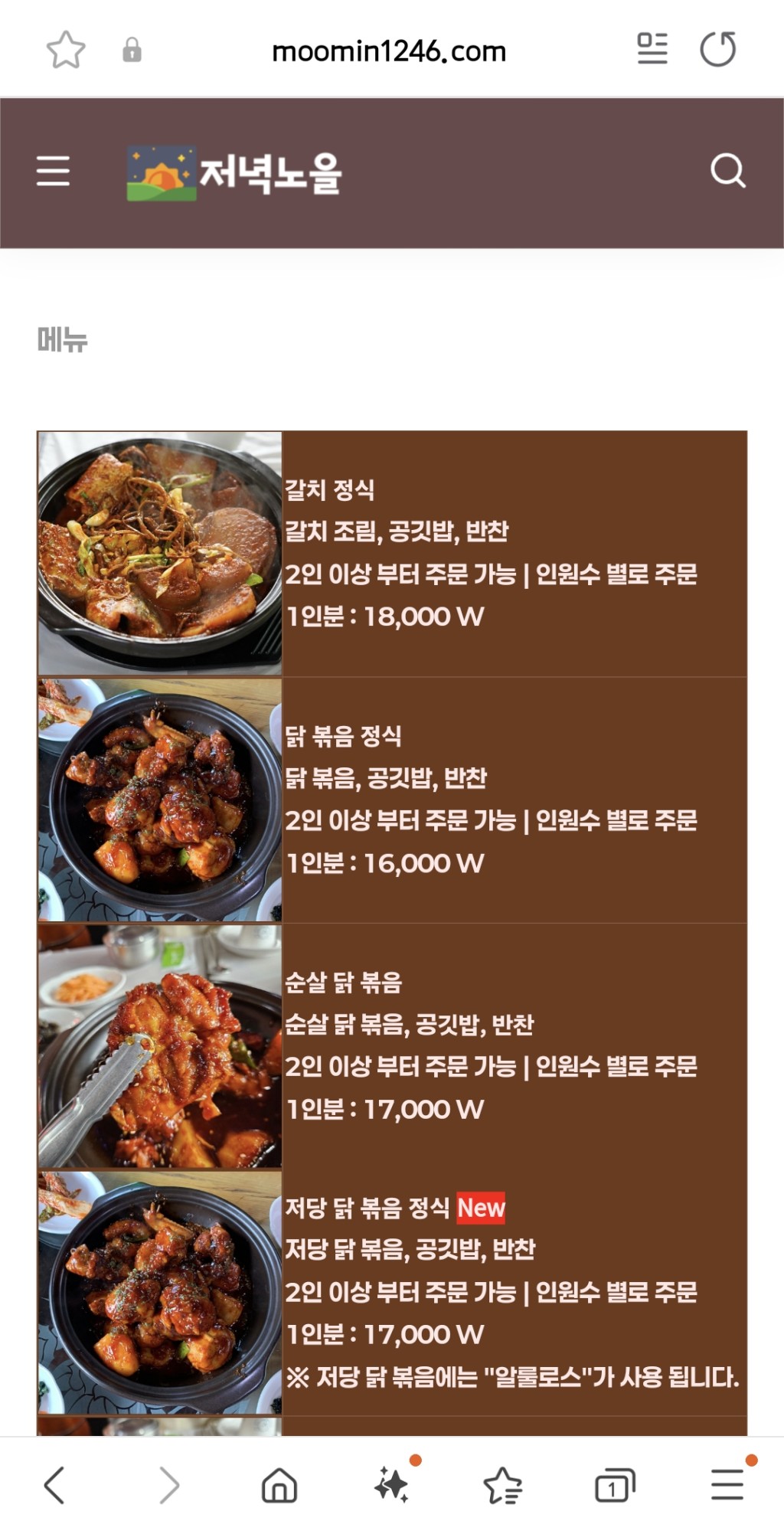Open the site search magnifier
This screenshot has width=784, height=1534.
728,171
